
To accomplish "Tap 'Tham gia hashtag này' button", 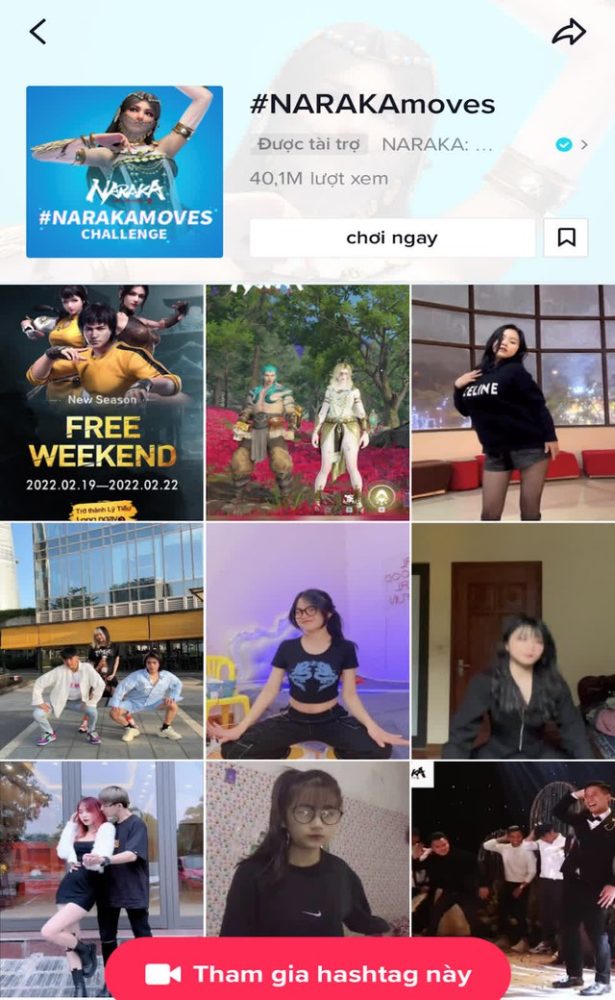I will coord(308,973).
